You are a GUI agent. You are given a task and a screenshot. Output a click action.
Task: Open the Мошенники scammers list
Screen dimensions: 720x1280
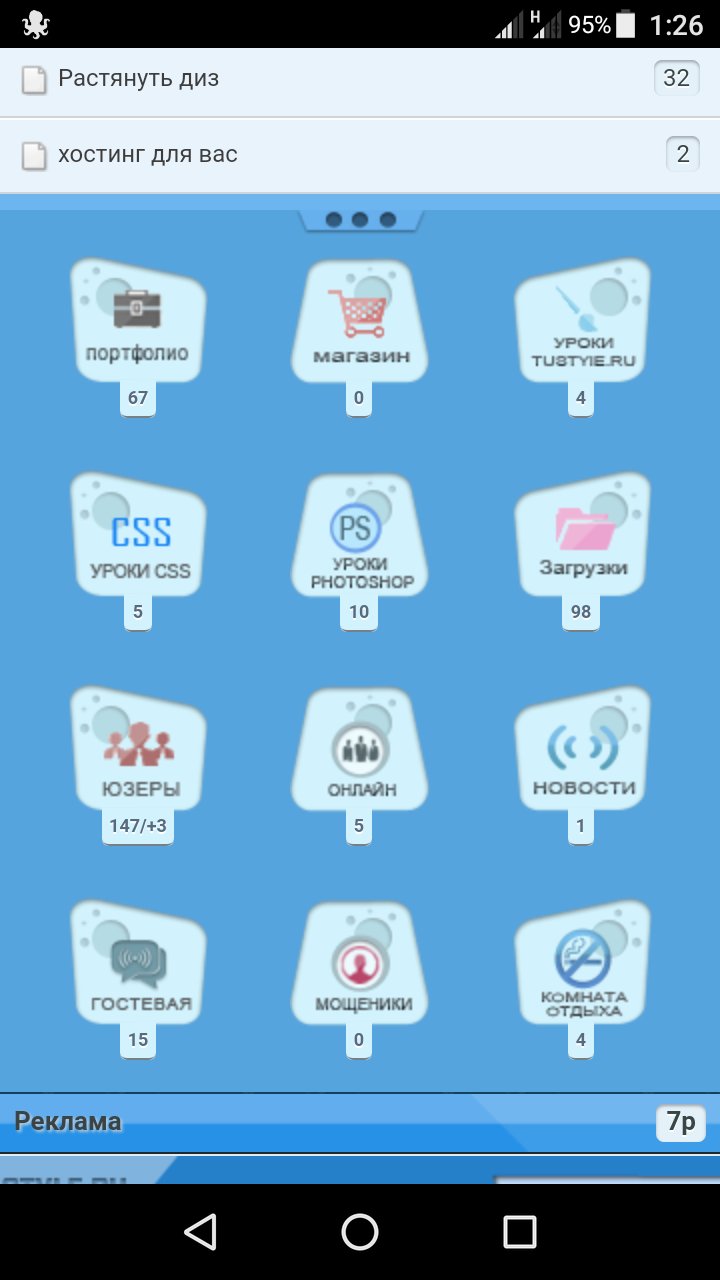pyautogui.click(x=359, y=967)
